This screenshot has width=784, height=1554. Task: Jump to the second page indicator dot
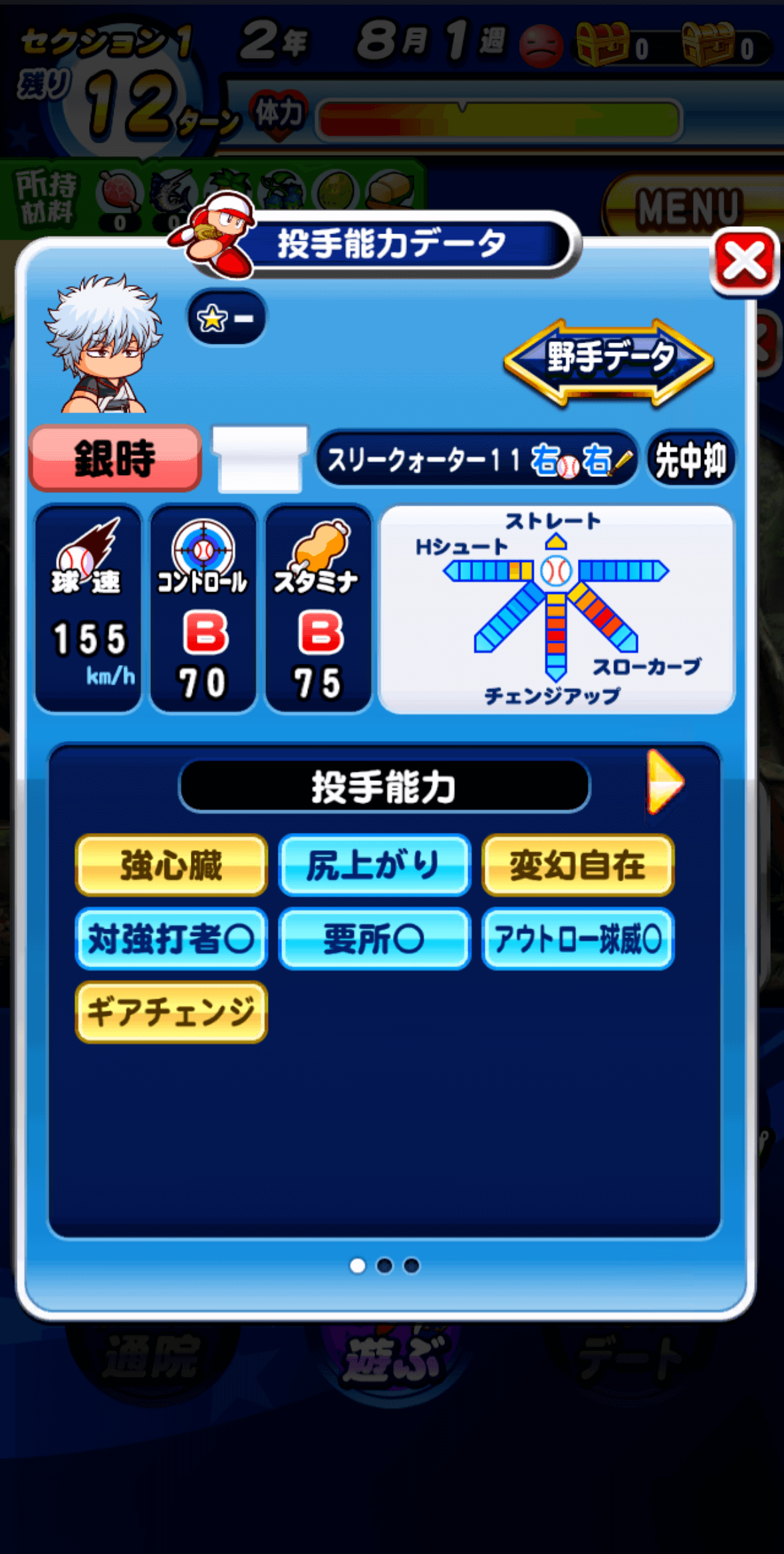pyautogui.click(x=384, y=1265)
